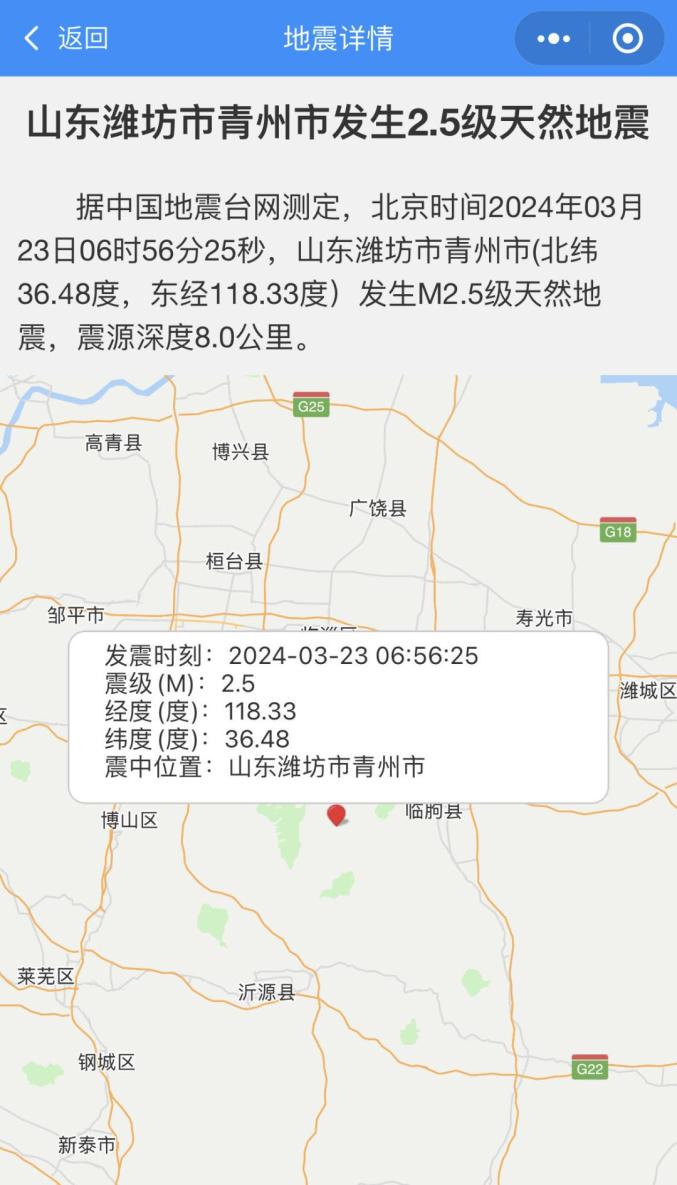Tap the red epicenter marker on the map
The height and width of the screenshot is (1185, 677).
337,815
